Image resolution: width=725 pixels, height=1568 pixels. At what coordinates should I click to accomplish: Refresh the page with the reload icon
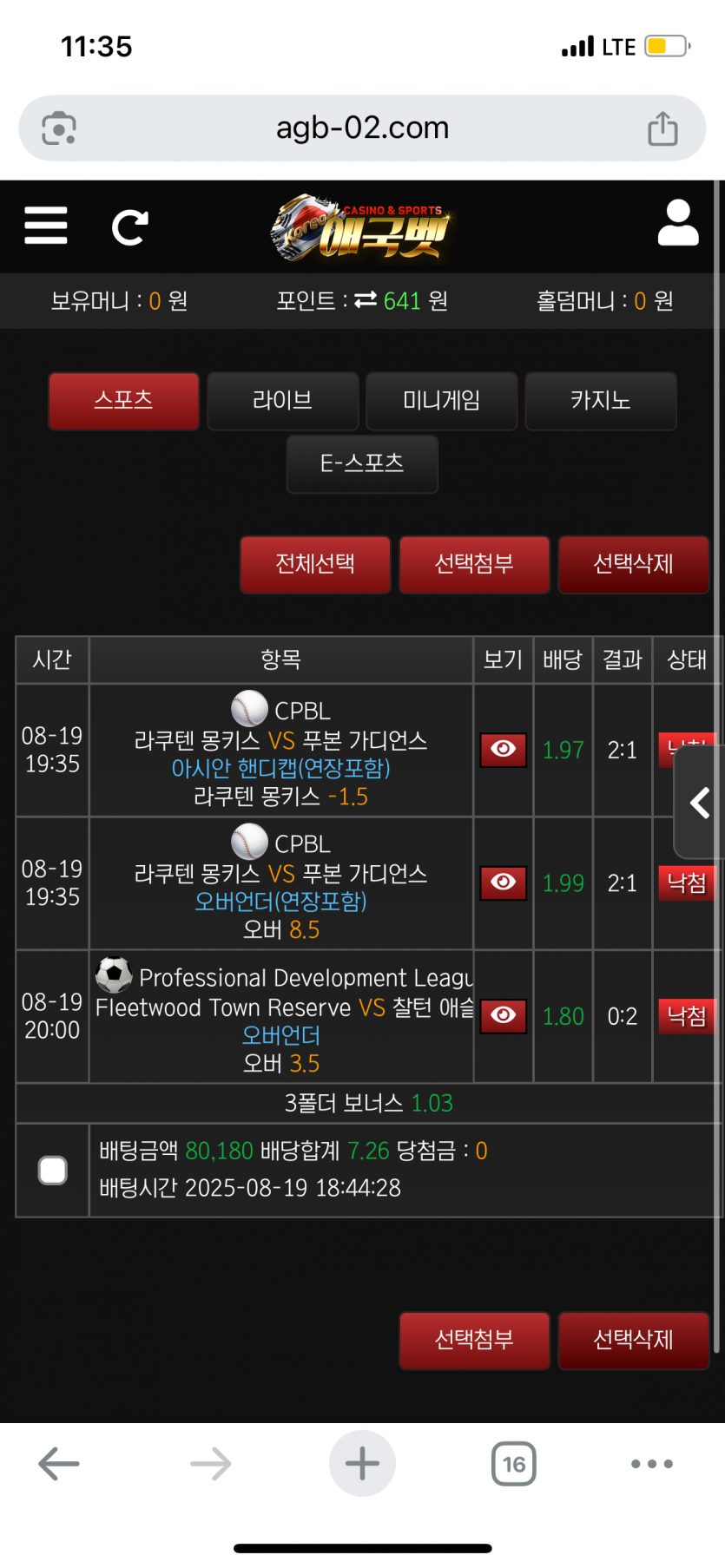coord(130,227)
